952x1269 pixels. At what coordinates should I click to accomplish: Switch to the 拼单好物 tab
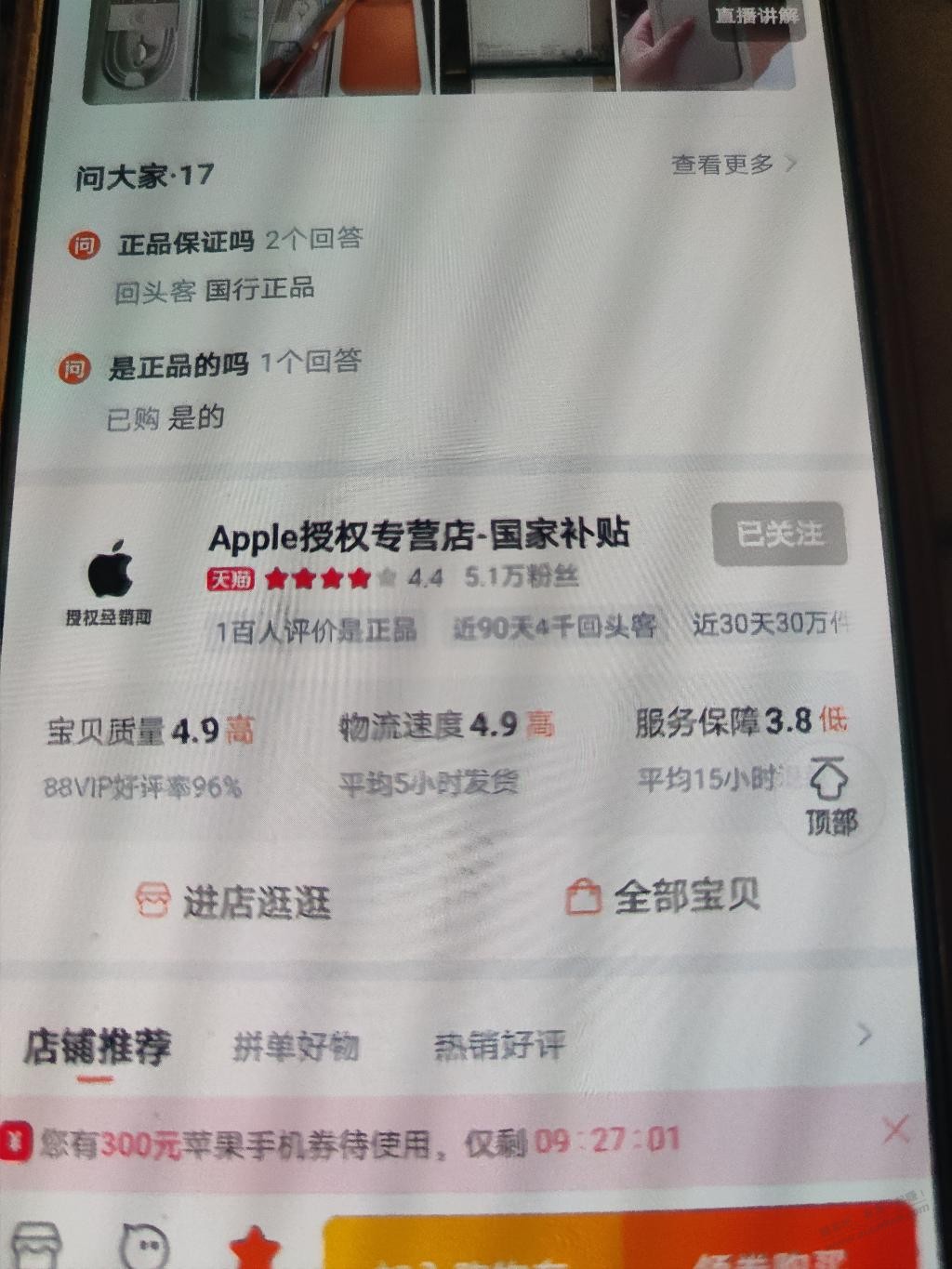[x=296, y=1048]
